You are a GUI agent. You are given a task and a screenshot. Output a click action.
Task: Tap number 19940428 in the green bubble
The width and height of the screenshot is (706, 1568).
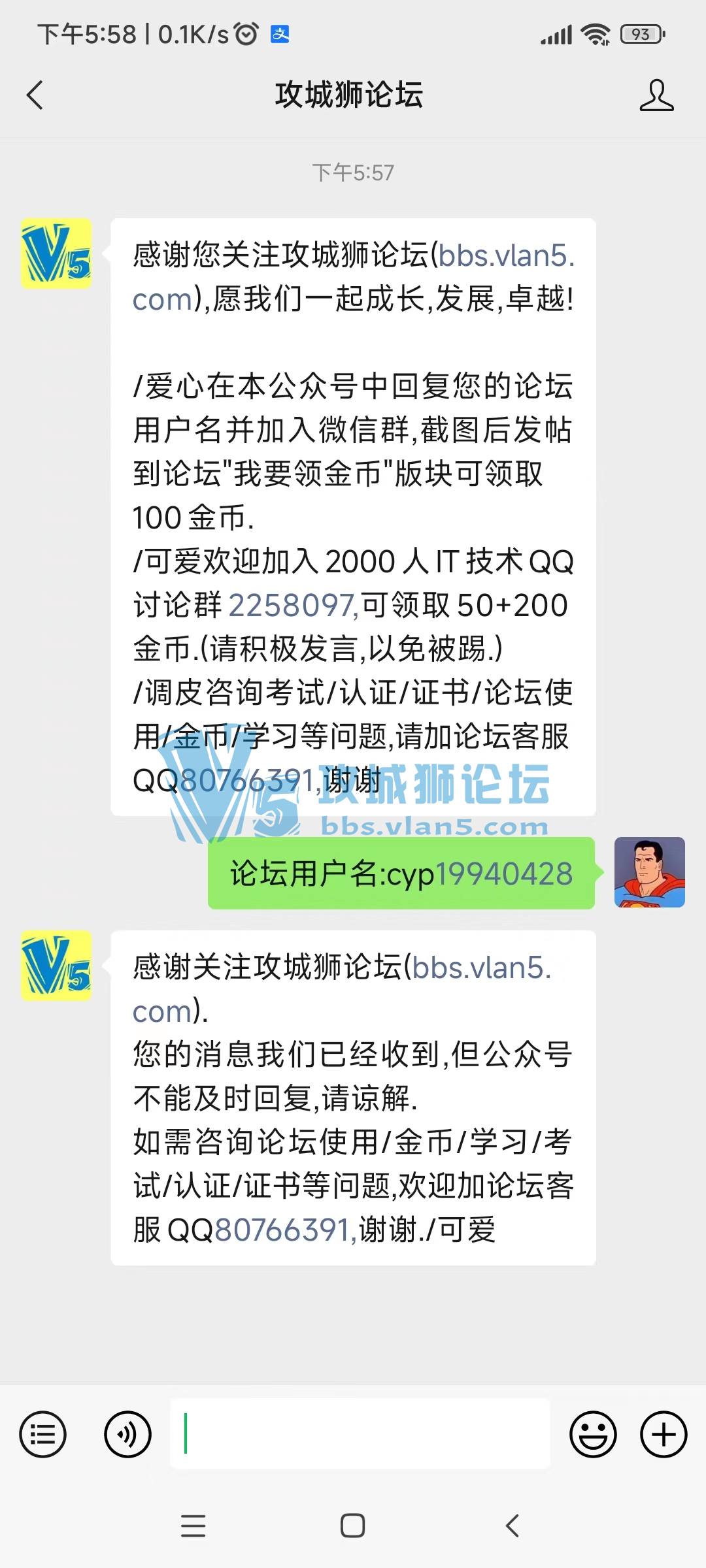503,874
